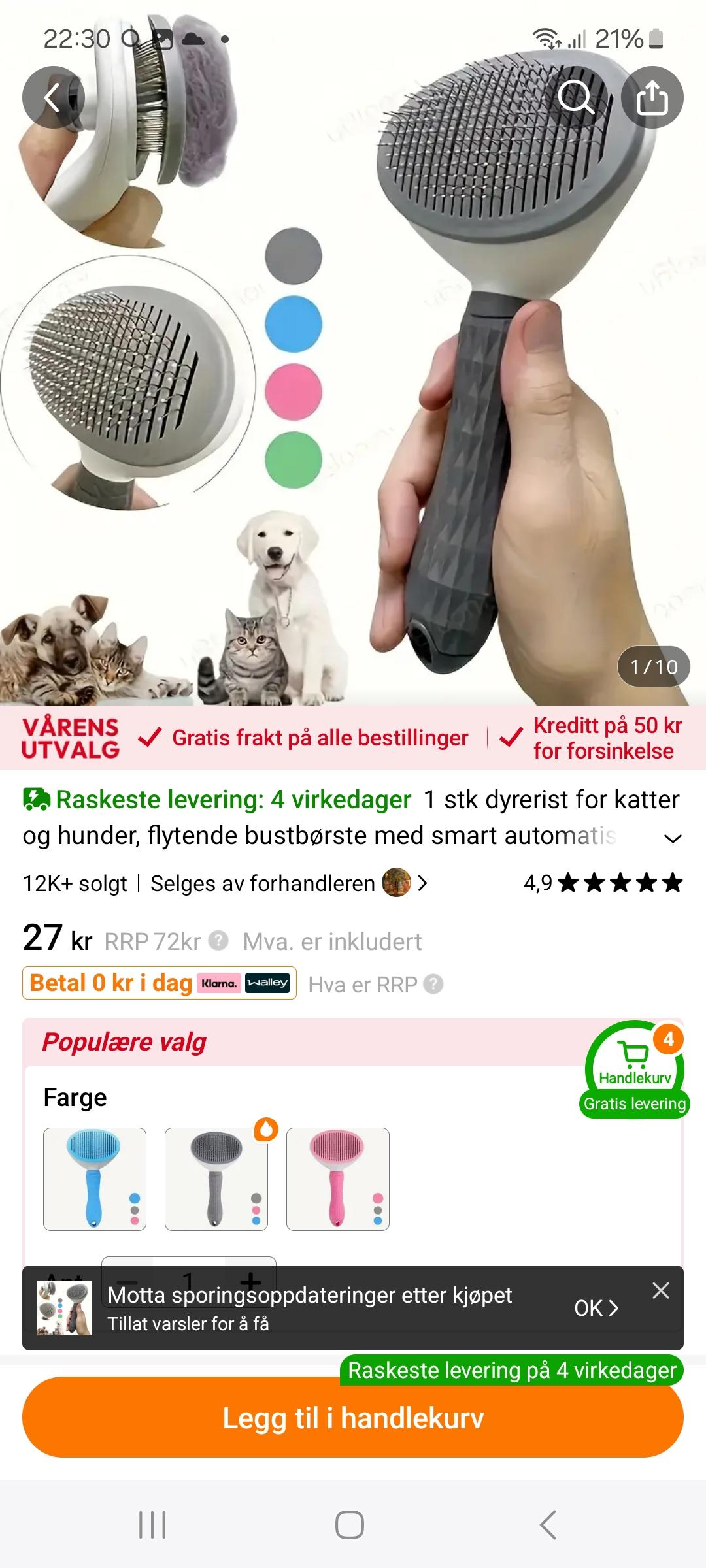Go back using the top-left arrow

(x=54, y=98)
